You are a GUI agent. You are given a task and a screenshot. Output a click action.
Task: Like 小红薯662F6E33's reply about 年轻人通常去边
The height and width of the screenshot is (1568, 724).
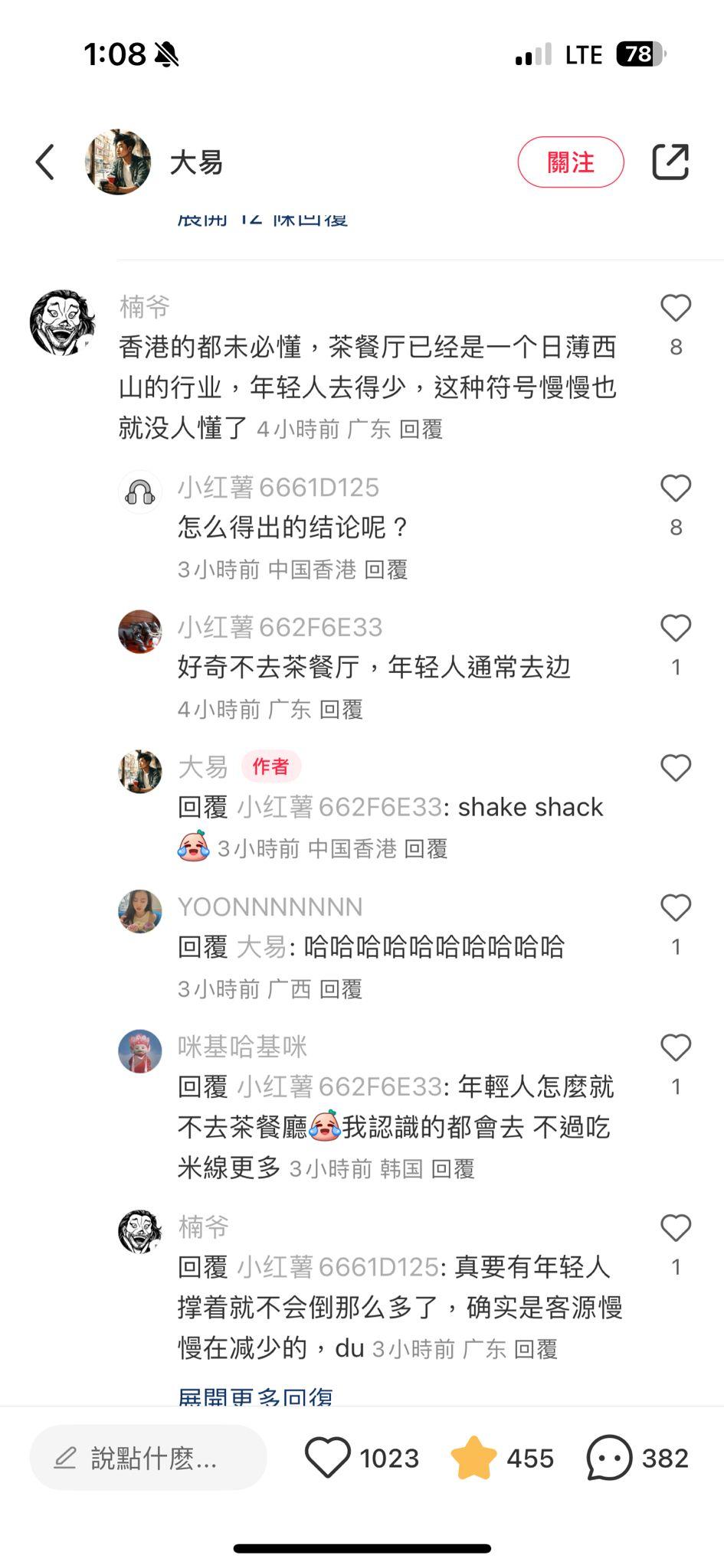(675, 629)
